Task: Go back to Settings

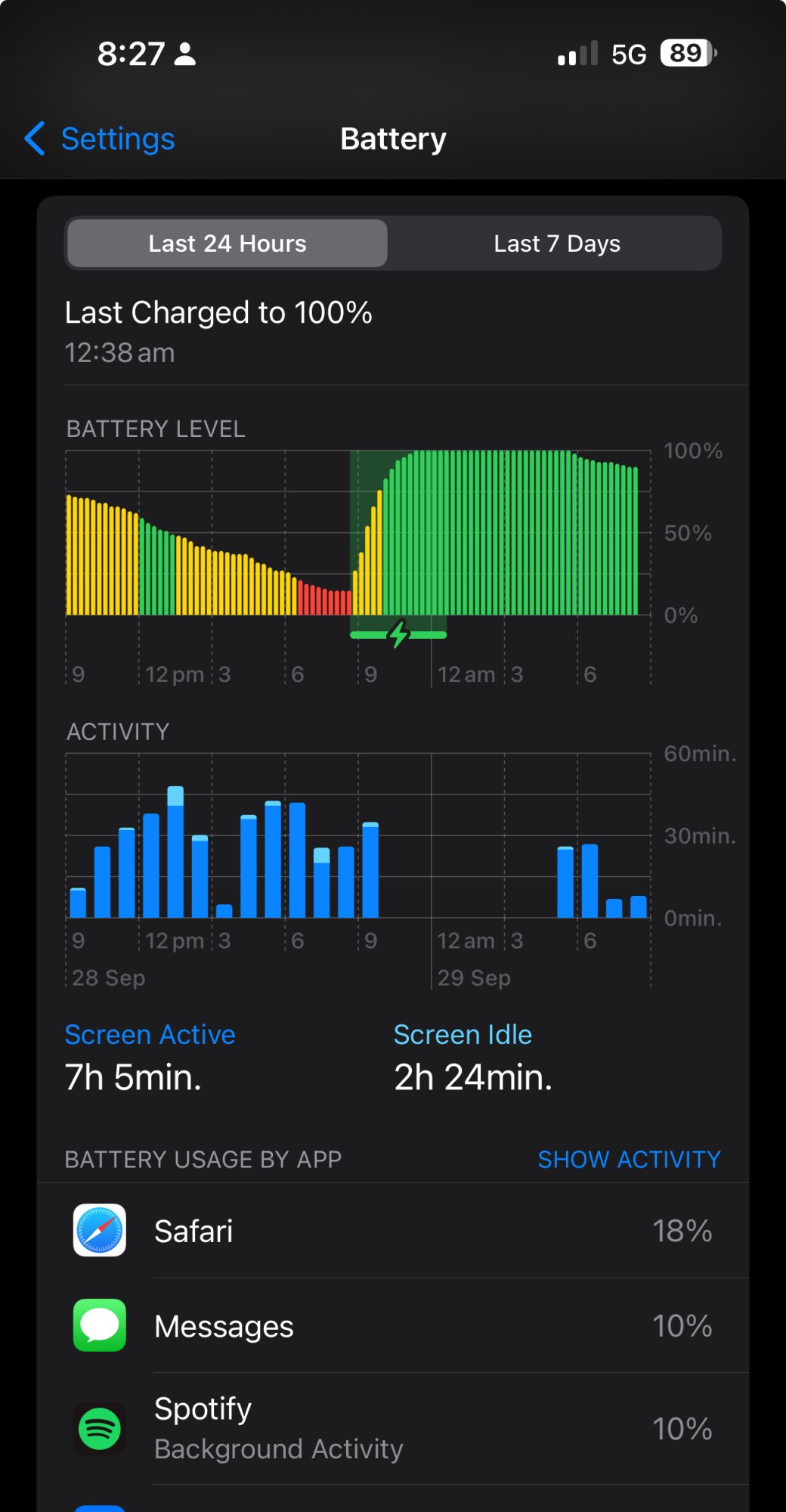Action: (x=99, y=139)
